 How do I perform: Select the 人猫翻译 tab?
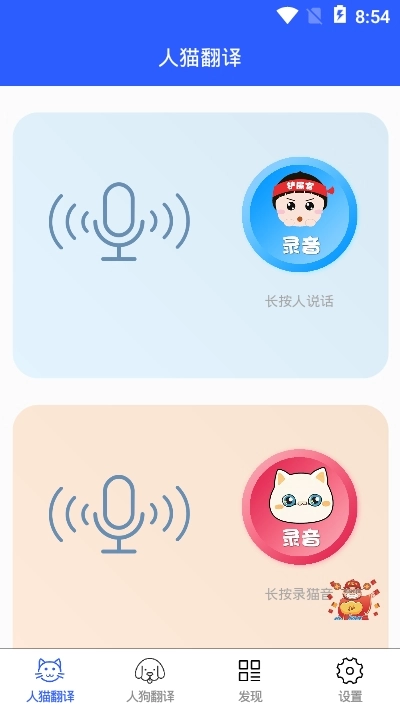50,680
